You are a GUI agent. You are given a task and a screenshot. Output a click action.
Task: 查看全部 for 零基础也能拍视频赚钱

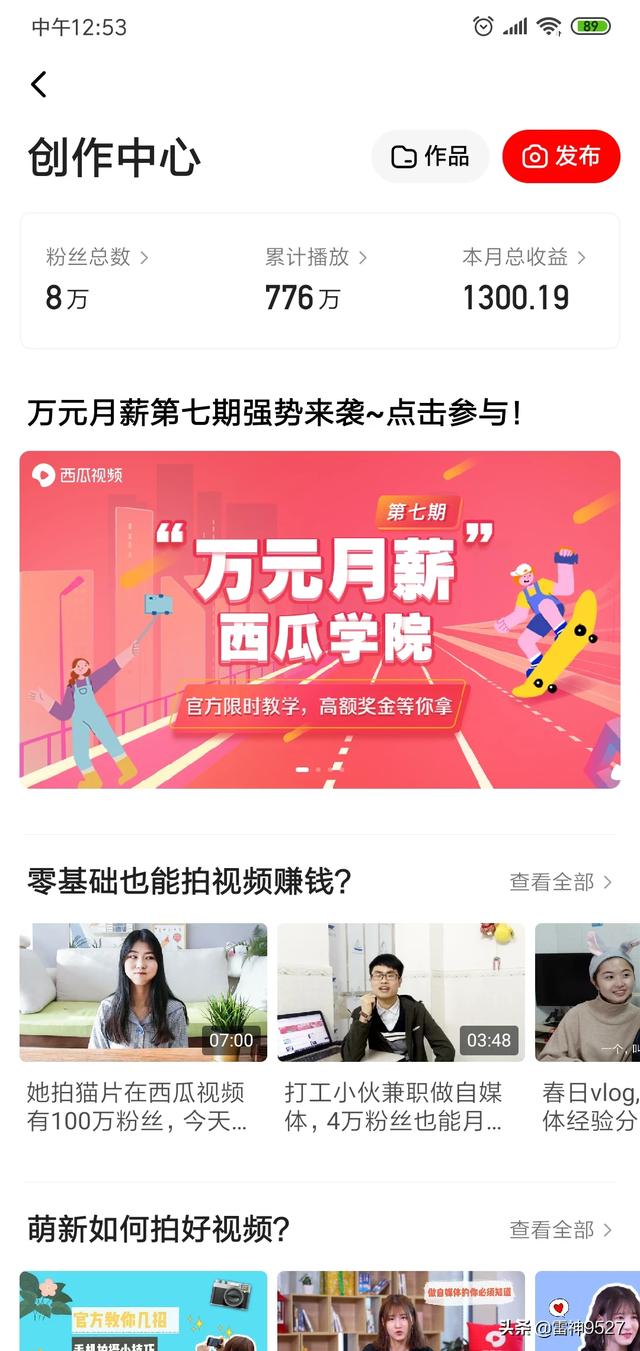[x=560, y=881]
